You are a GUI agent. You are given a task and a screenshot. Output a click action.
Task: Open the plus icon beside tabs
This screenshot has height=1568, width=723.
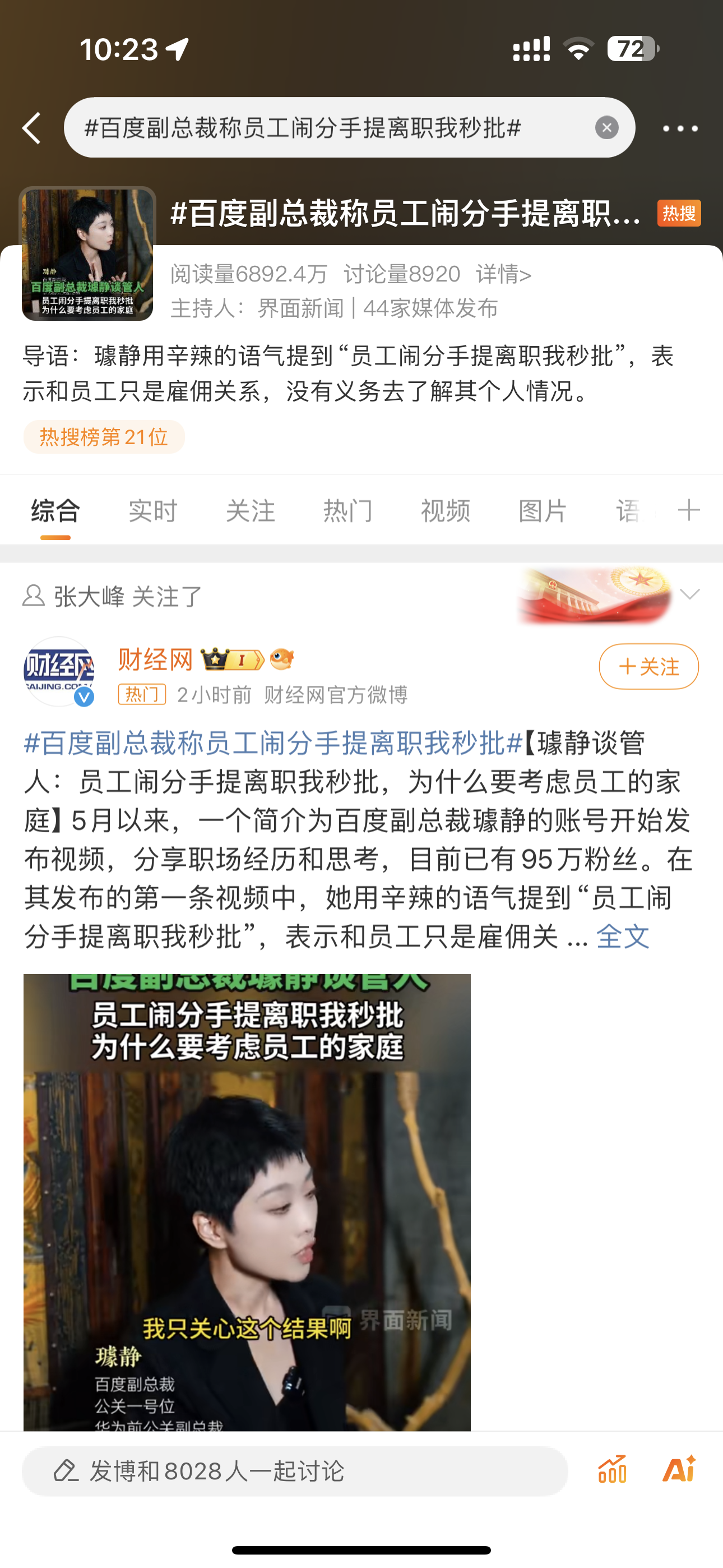click(x=688, y=509)
